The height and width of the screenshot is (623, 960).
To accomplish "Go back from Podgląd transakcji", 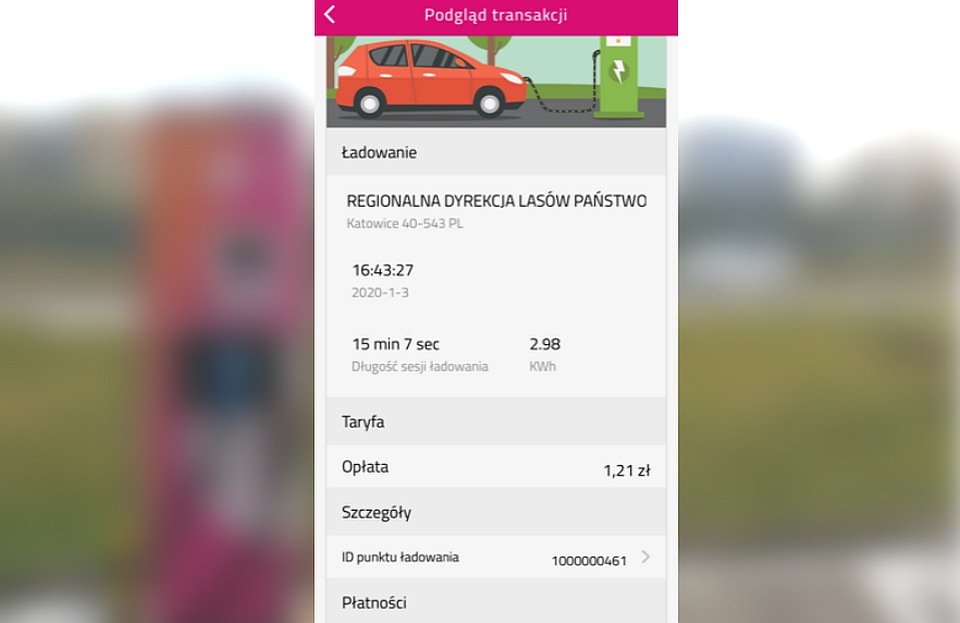I will coord(330,15).
